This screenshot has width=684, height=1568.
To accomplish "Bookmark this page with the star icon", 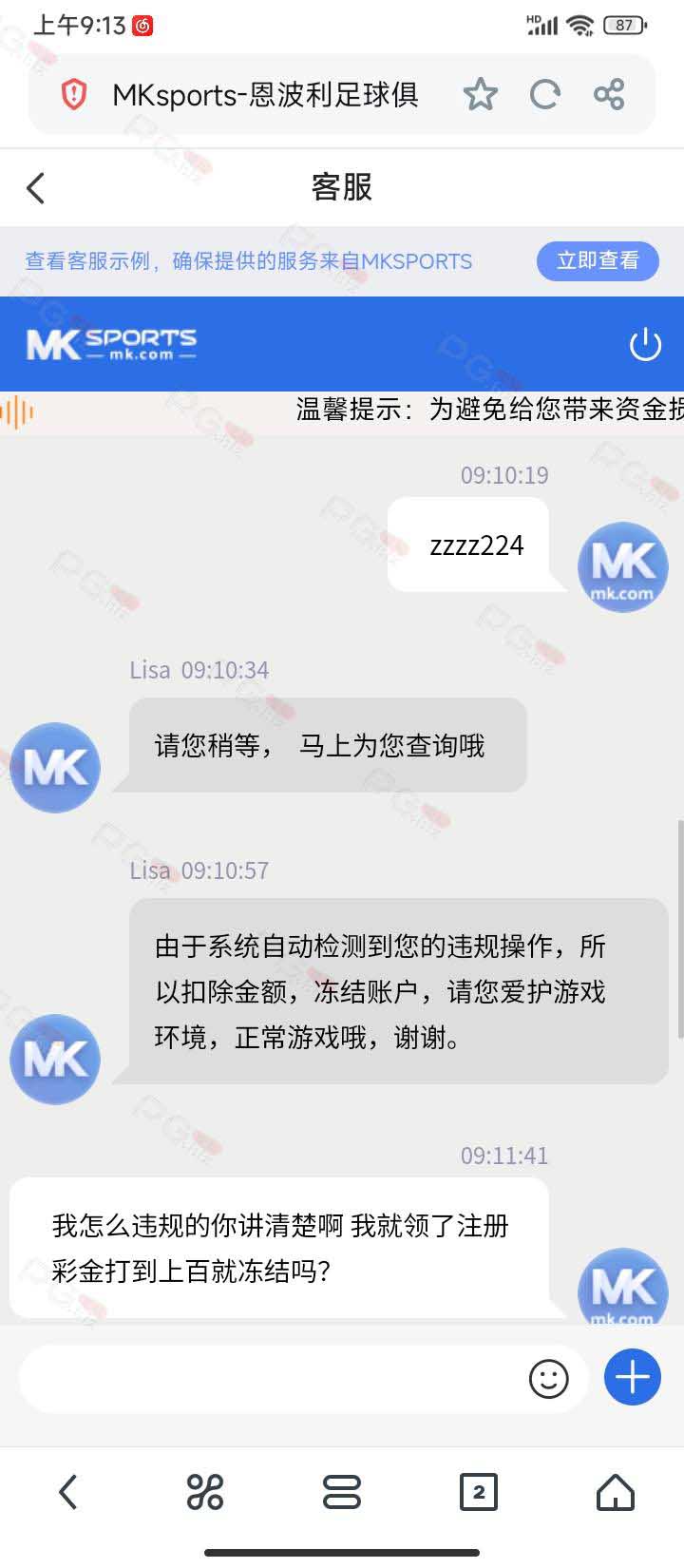I will coord(480,94).
